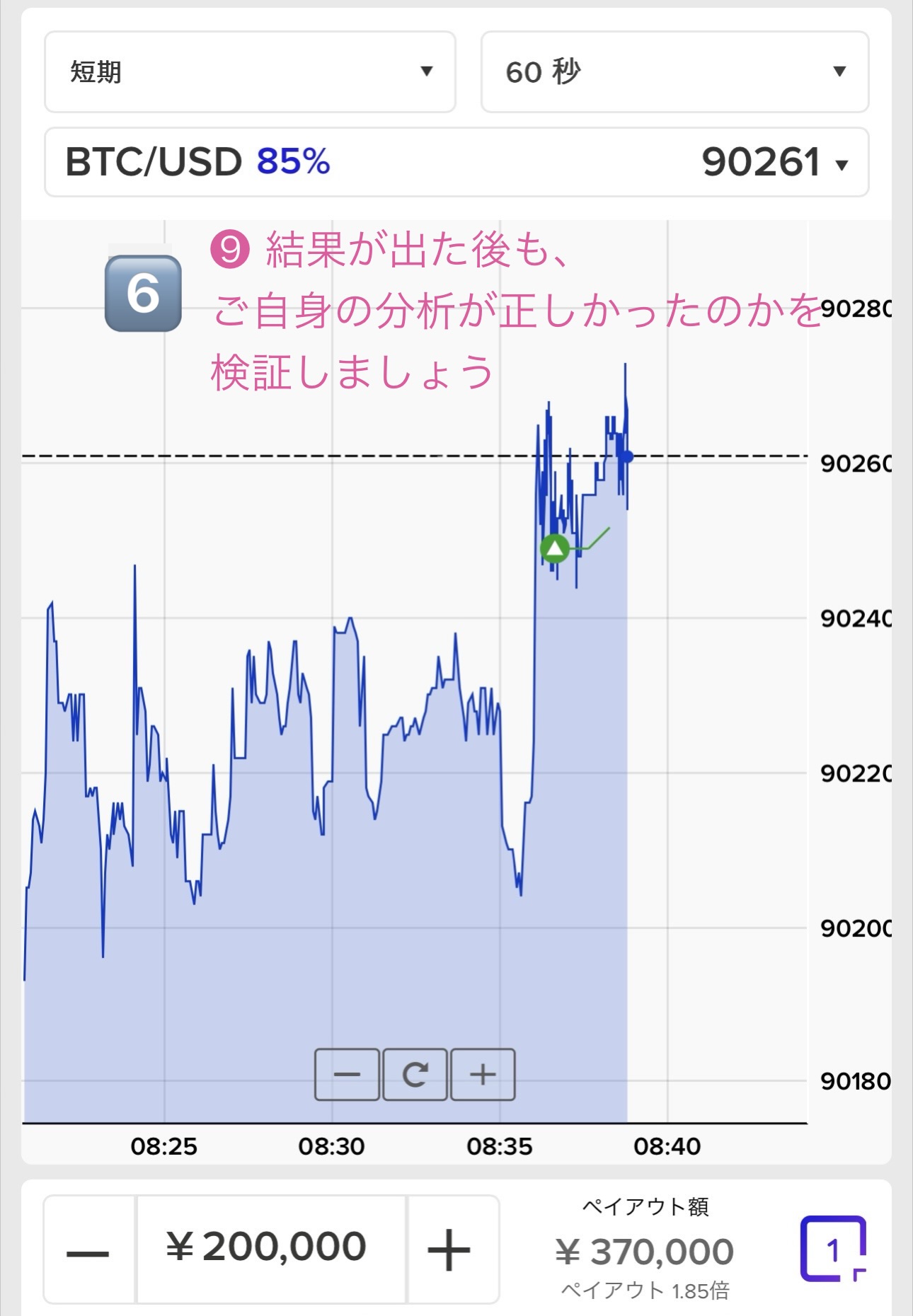The width and height of the screenshot is (913, 1316).
Task: Reset the chart zoom
Action: pyautogui.click(x=415, y=1074)
